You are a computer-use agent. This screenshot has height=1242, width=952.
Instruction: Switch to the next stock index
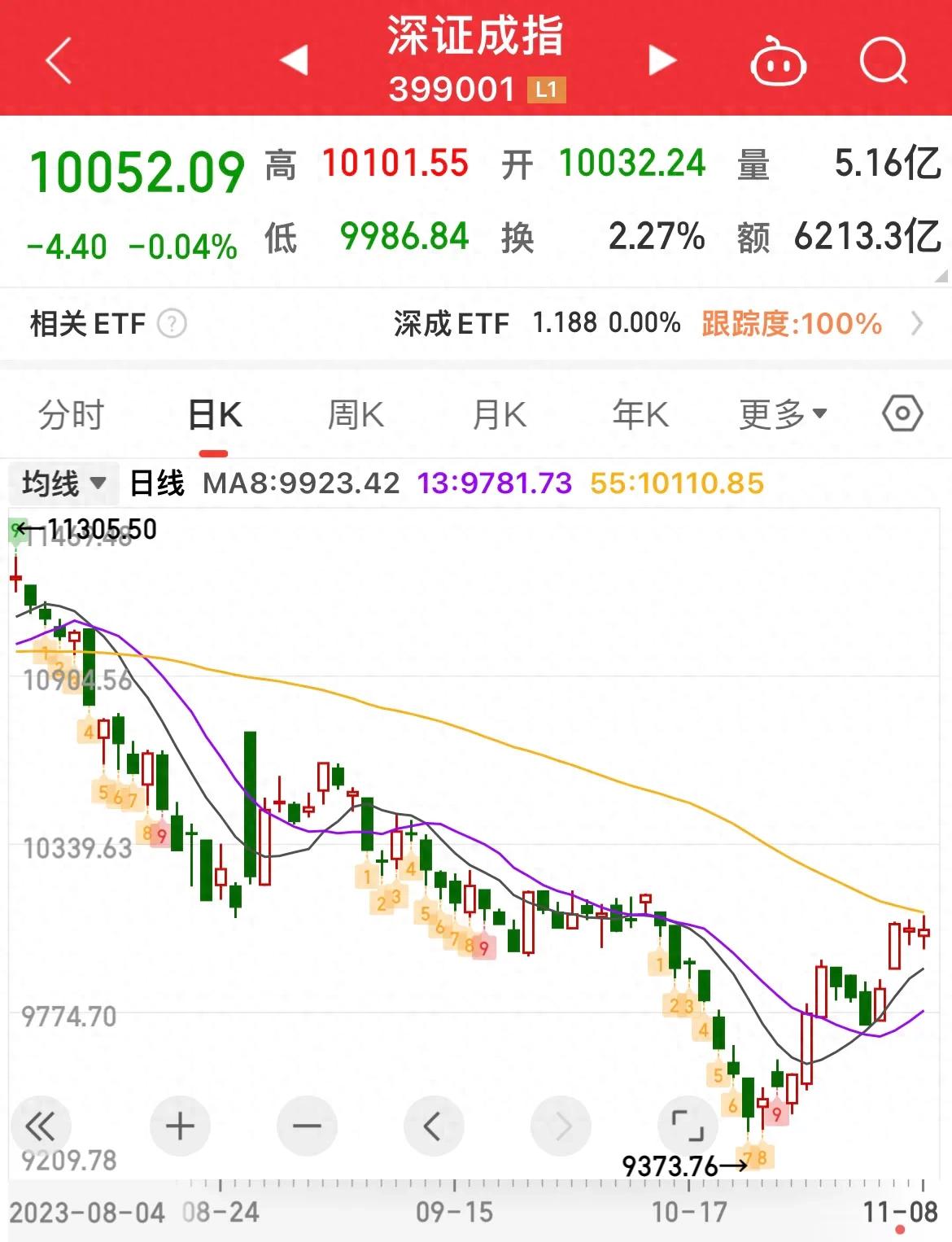[x=662, y=60]
